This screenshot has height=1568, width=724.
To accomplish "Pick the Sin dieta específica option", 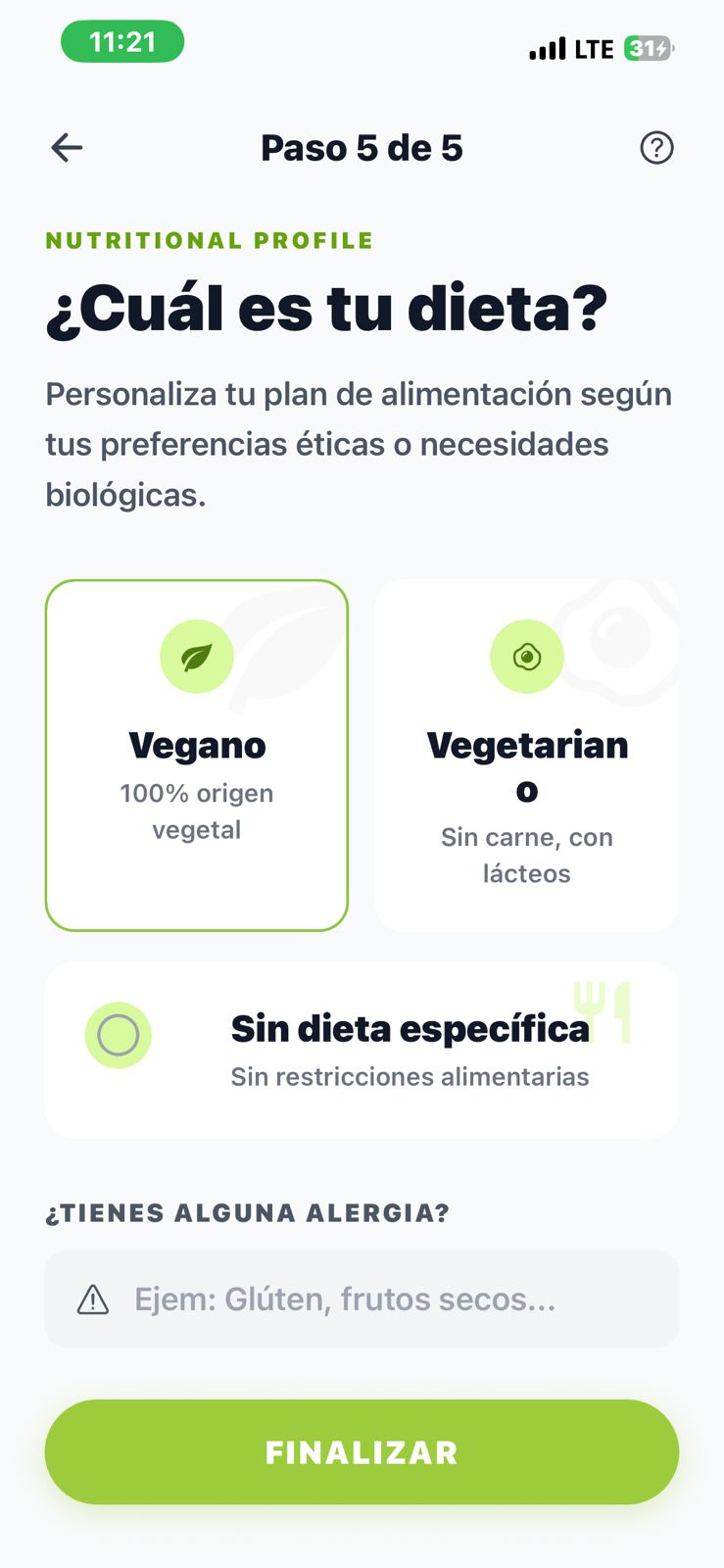I will pyautogui.click(x=362, y=1049).
